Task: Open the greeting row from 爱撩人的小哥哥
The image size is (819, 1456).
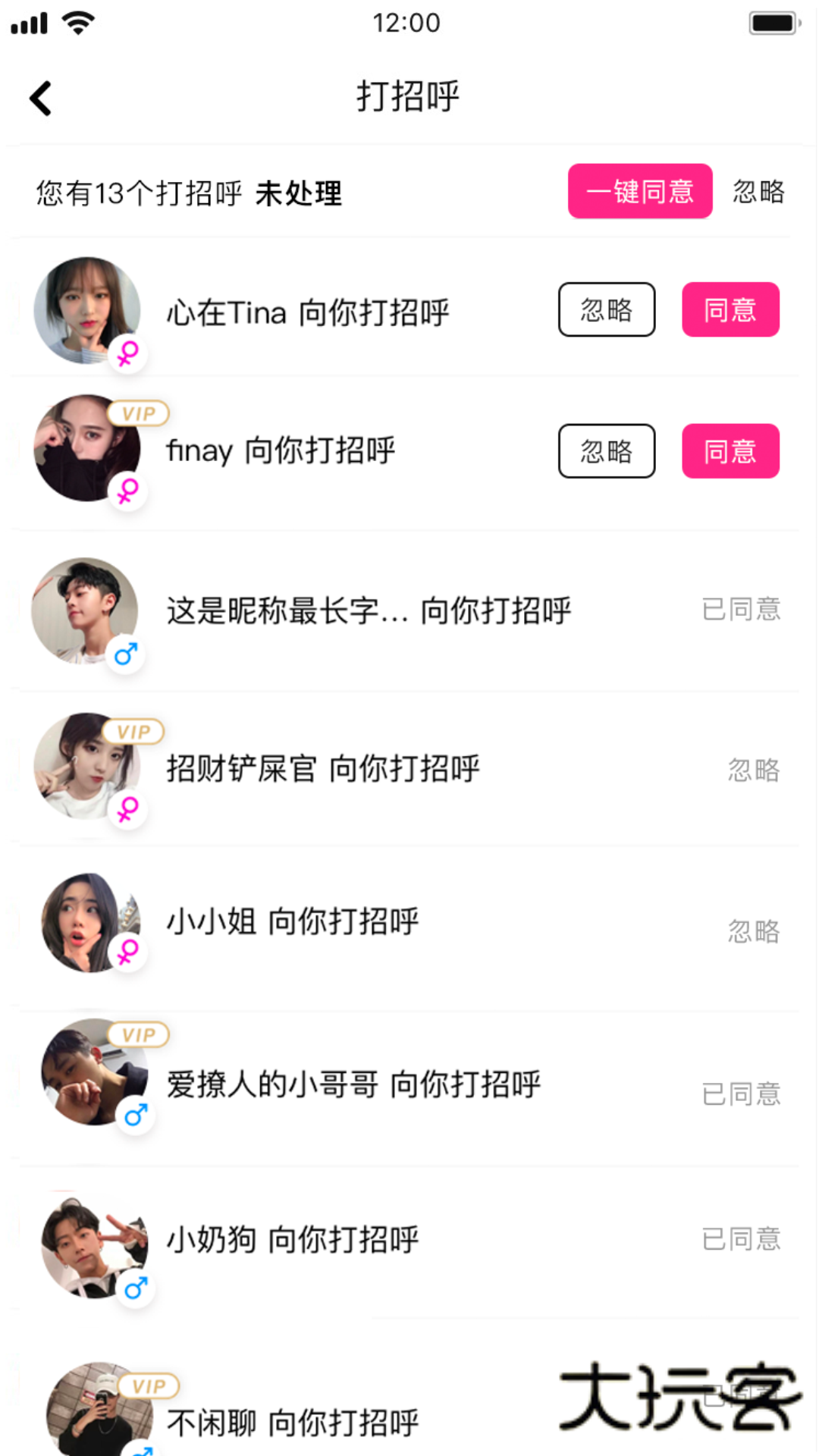Action: click(353, 1084)
